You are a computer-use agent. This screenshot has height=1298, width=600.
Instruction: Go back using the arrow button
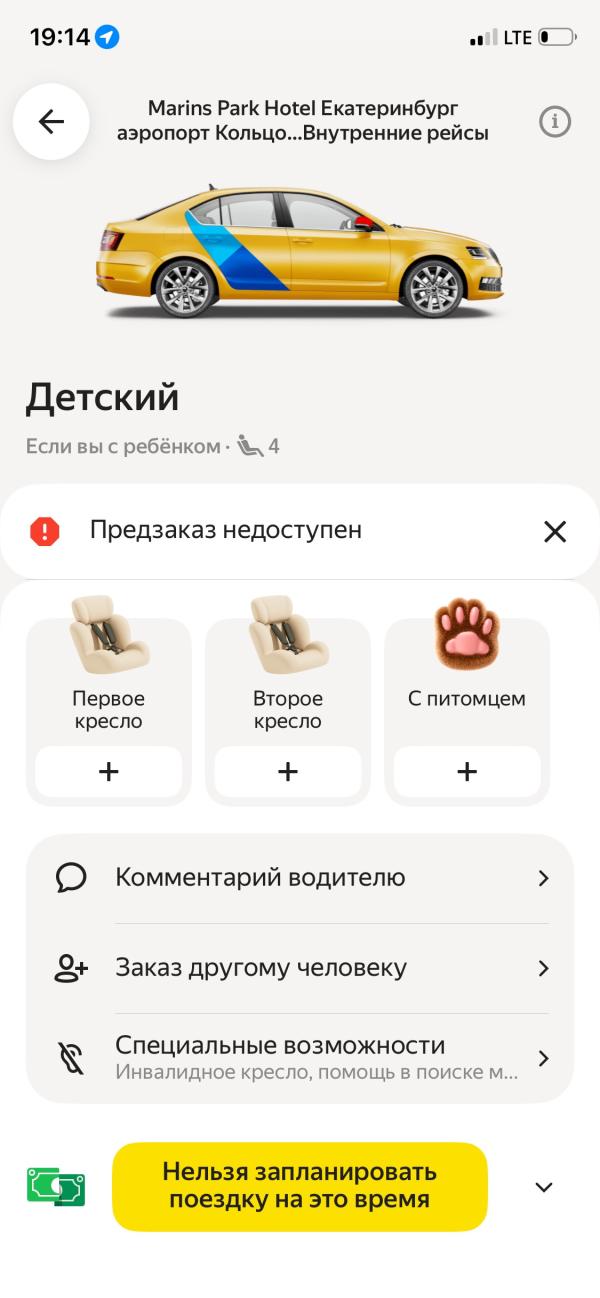(x=51, y=122)
